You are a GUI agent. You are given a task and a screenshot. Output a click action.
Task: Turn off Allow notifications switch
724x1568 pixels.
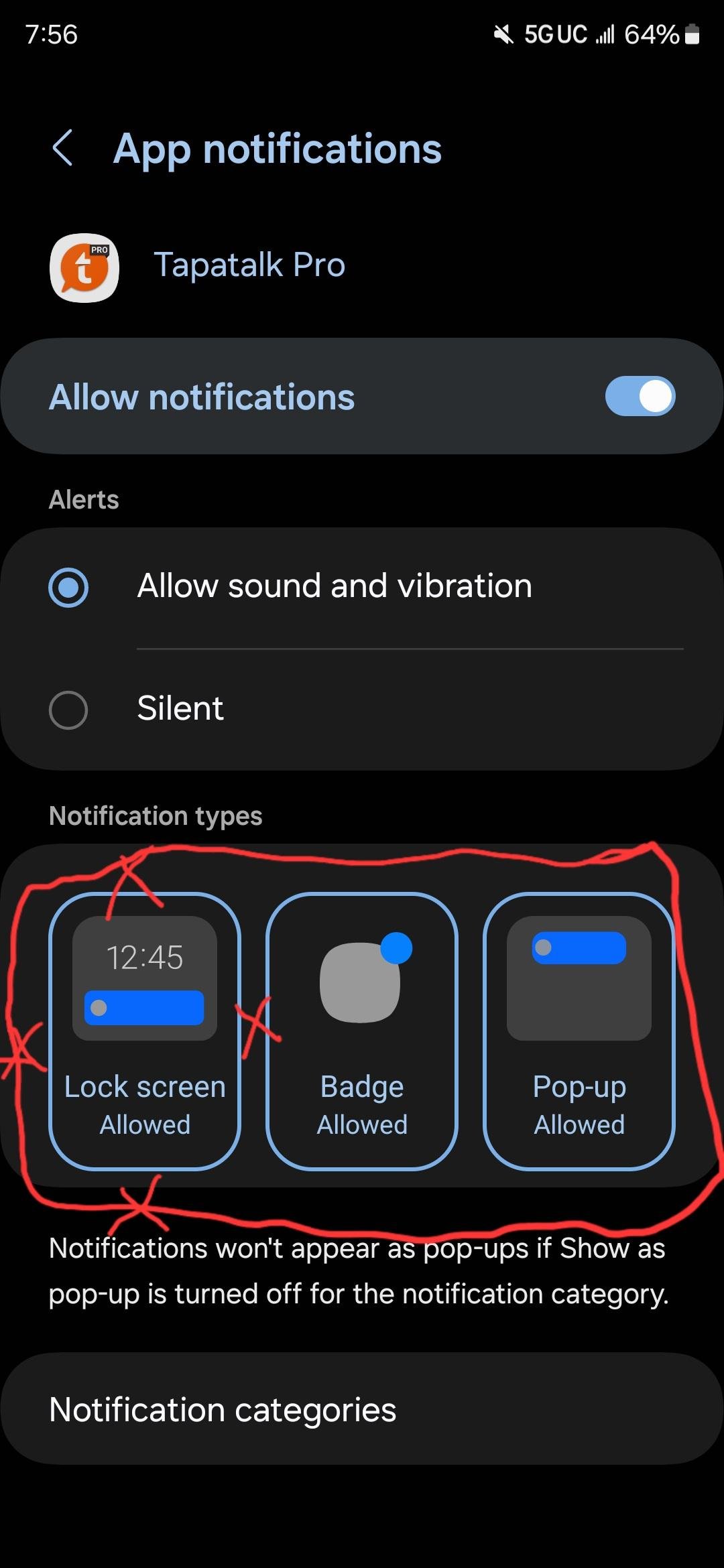[640, 396]
